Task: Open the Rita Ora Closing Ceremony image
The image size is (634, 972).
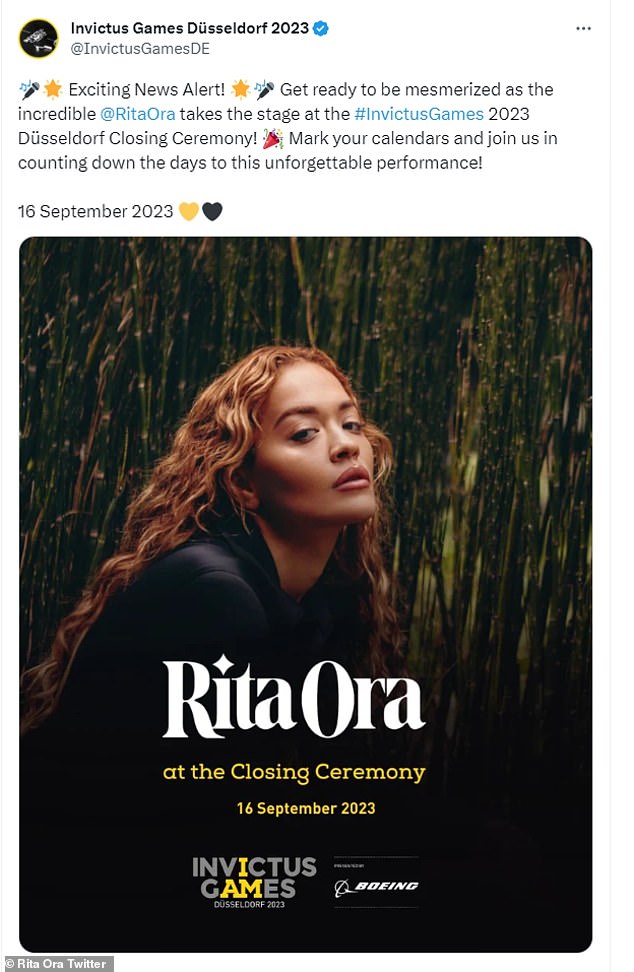Action: pyautogui.click(x=305, y=594)
